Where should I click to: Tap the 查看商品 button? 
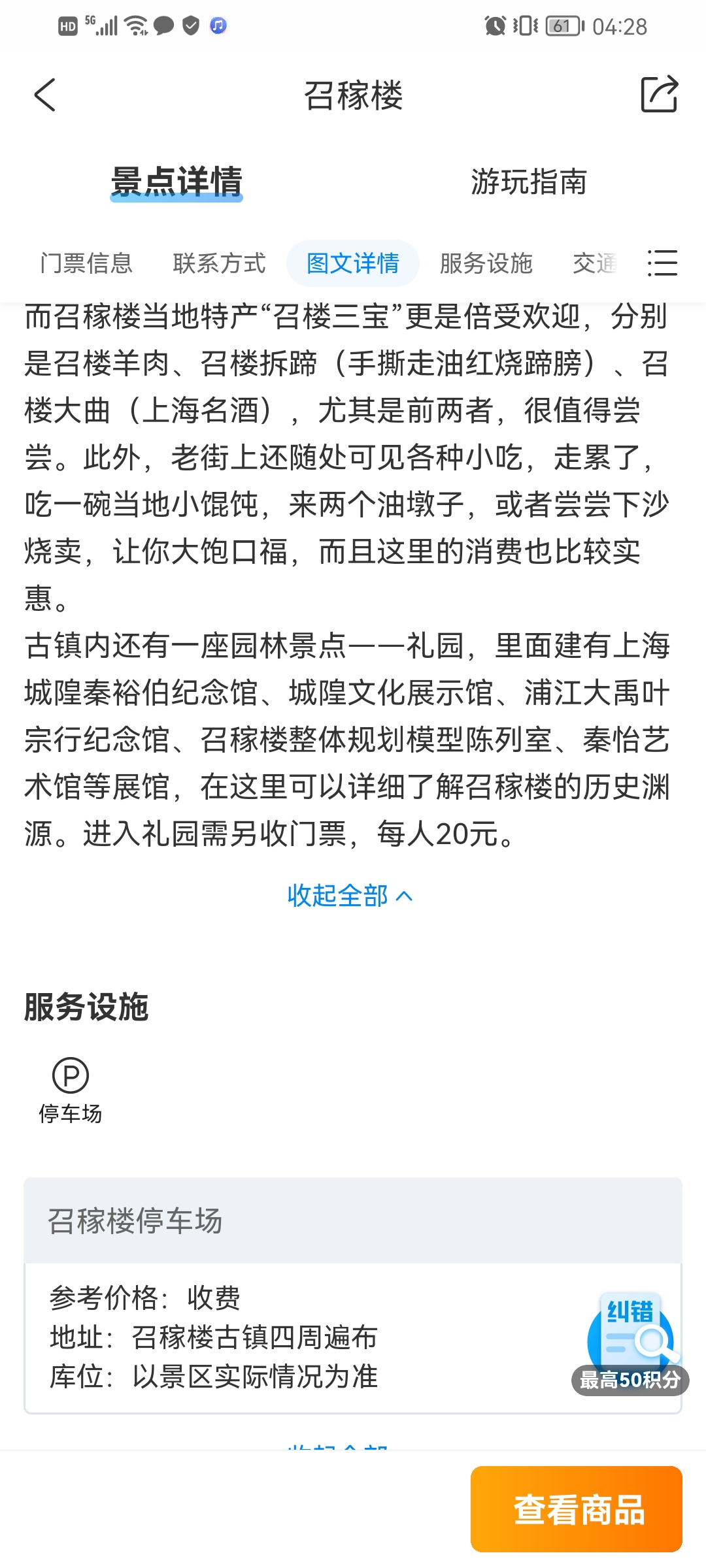[577, 1509]
